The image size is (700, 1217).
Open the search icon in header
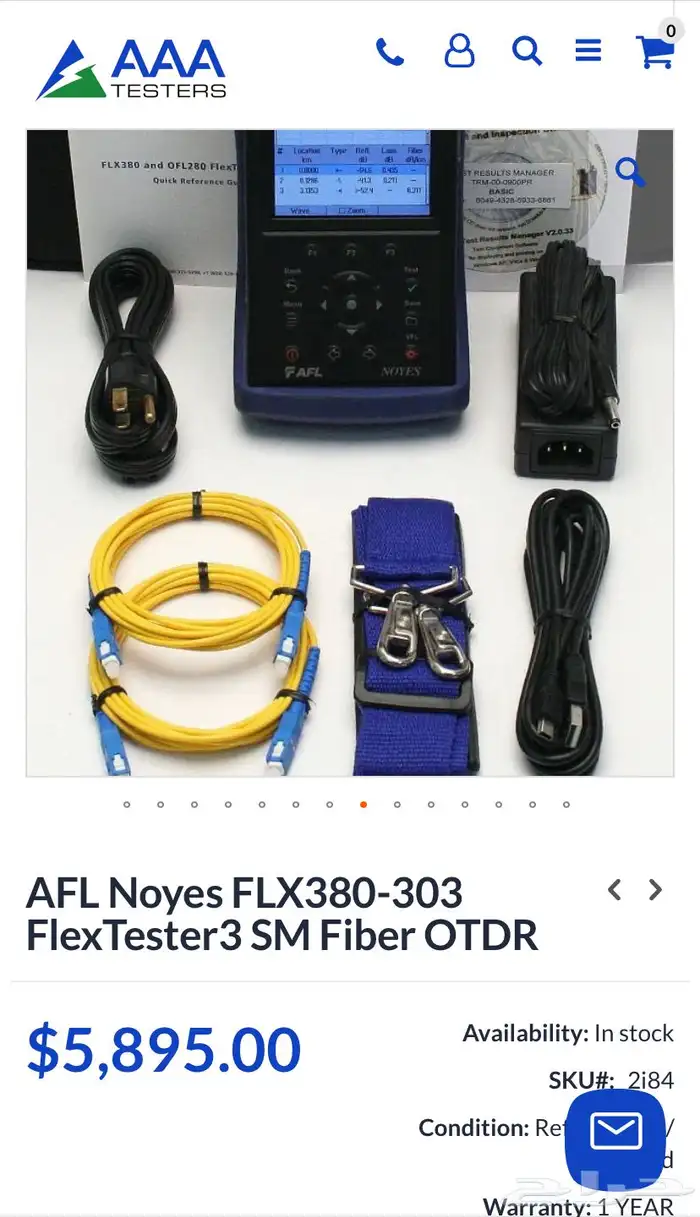pyautogui.click(x=527, y=50)
